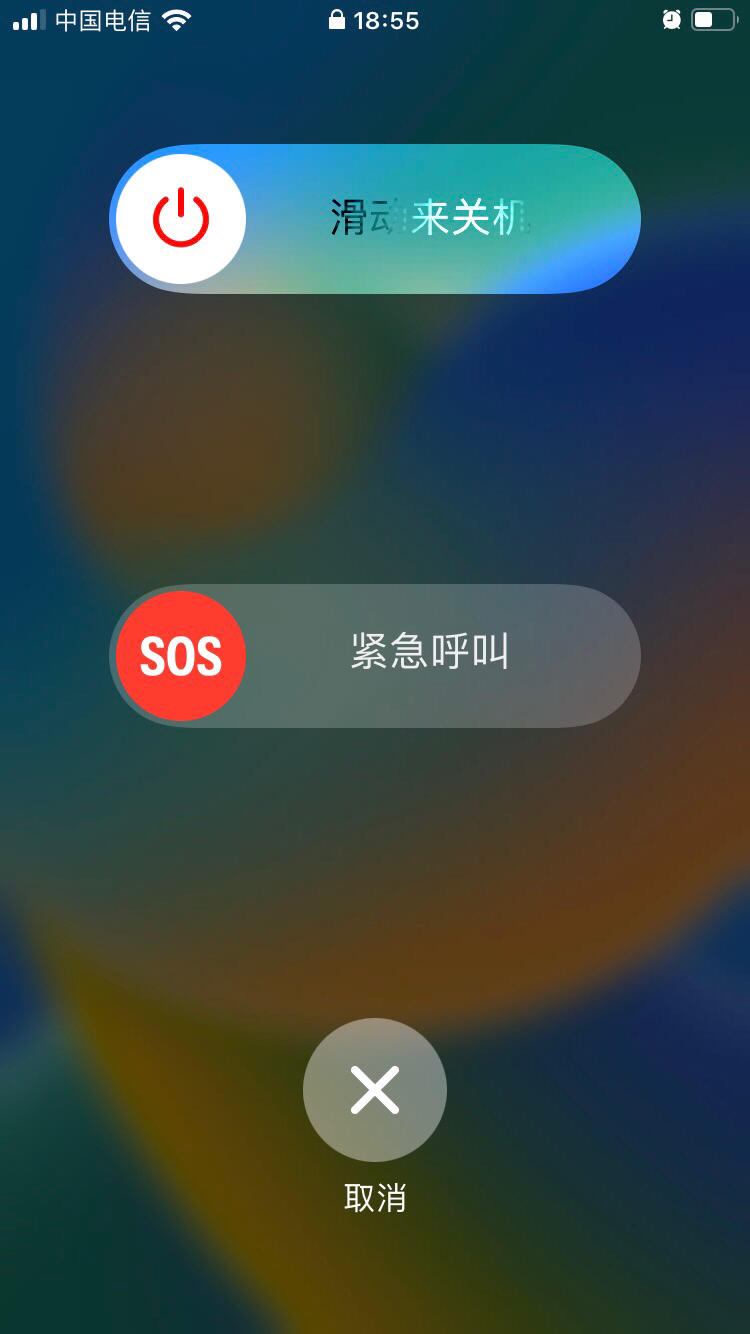Image resolution: width=750 pixels, height=1334 pixels.
Task: Tap the lock icon next to the time
Action: [x=337, y=19]
